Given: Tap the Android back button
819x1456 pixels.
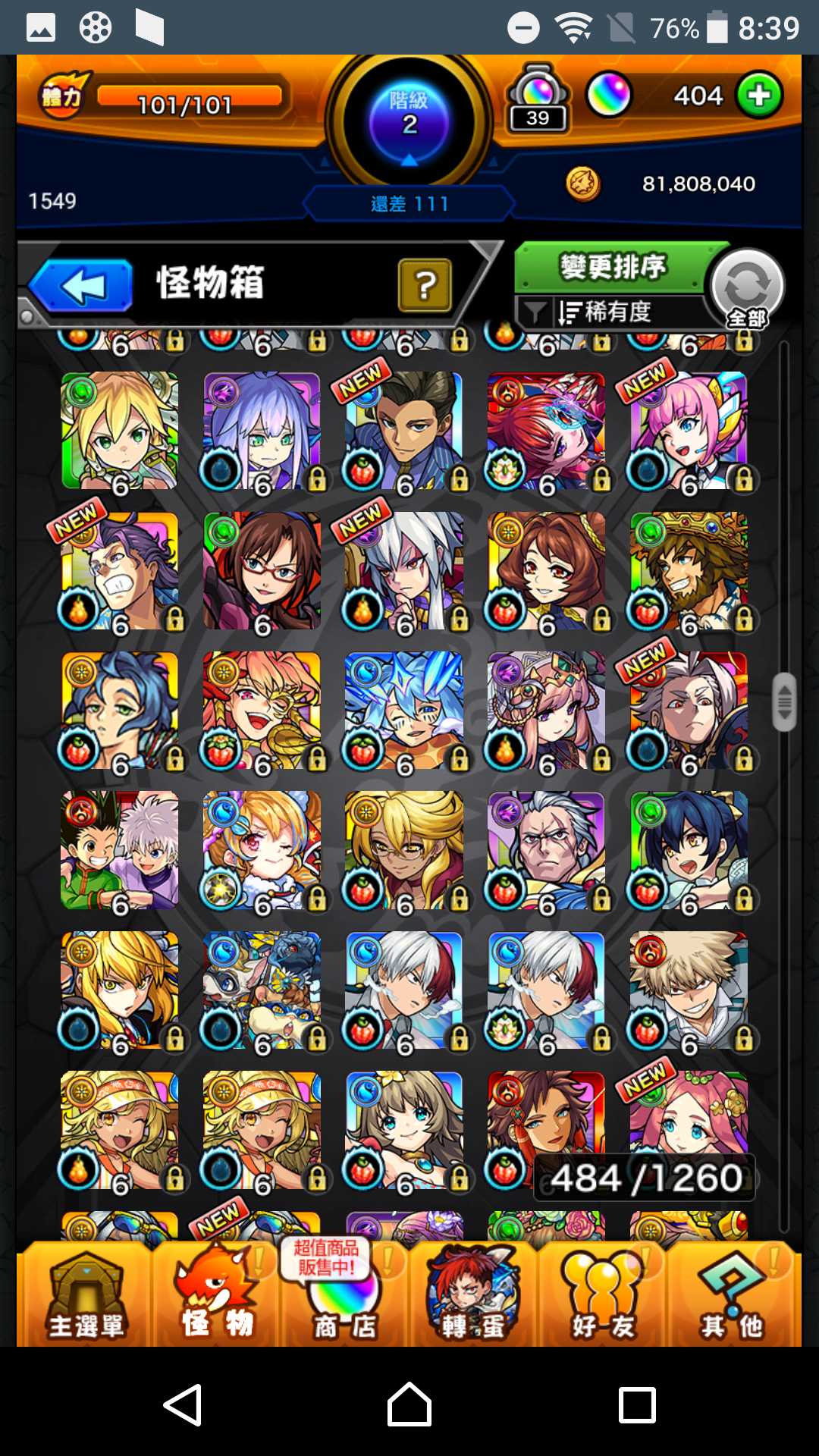Looking at the screenshot, I should pos(184,1404).
